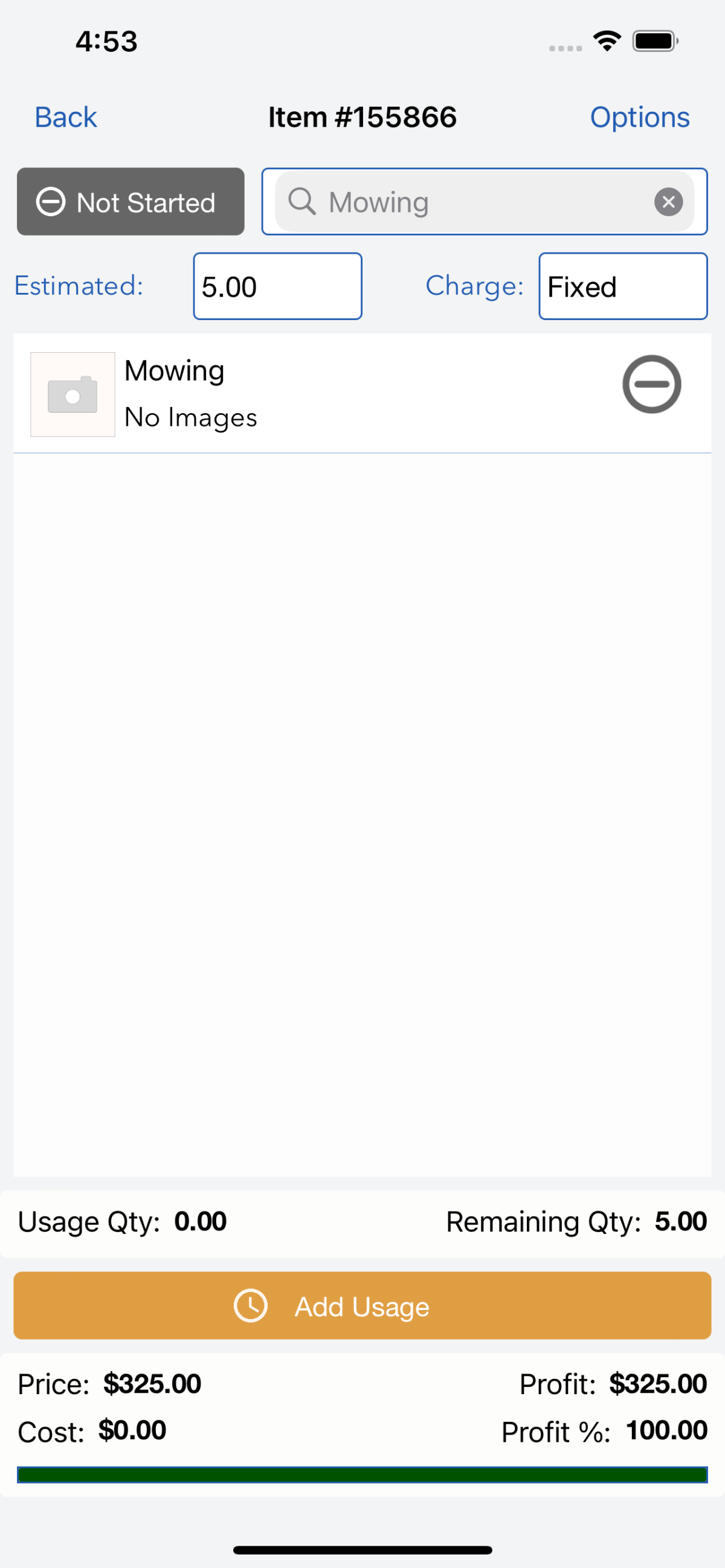The image size is (725, 1568).
Task: Change the Not Started status
Action: [x=130, y=202]
